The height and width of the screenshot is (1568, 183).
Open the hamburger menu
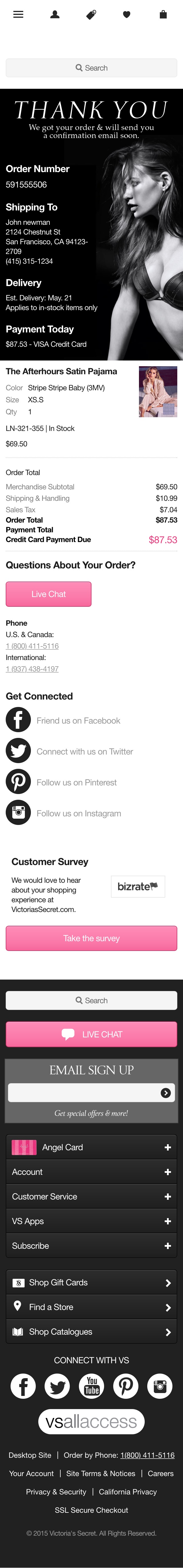18,14
